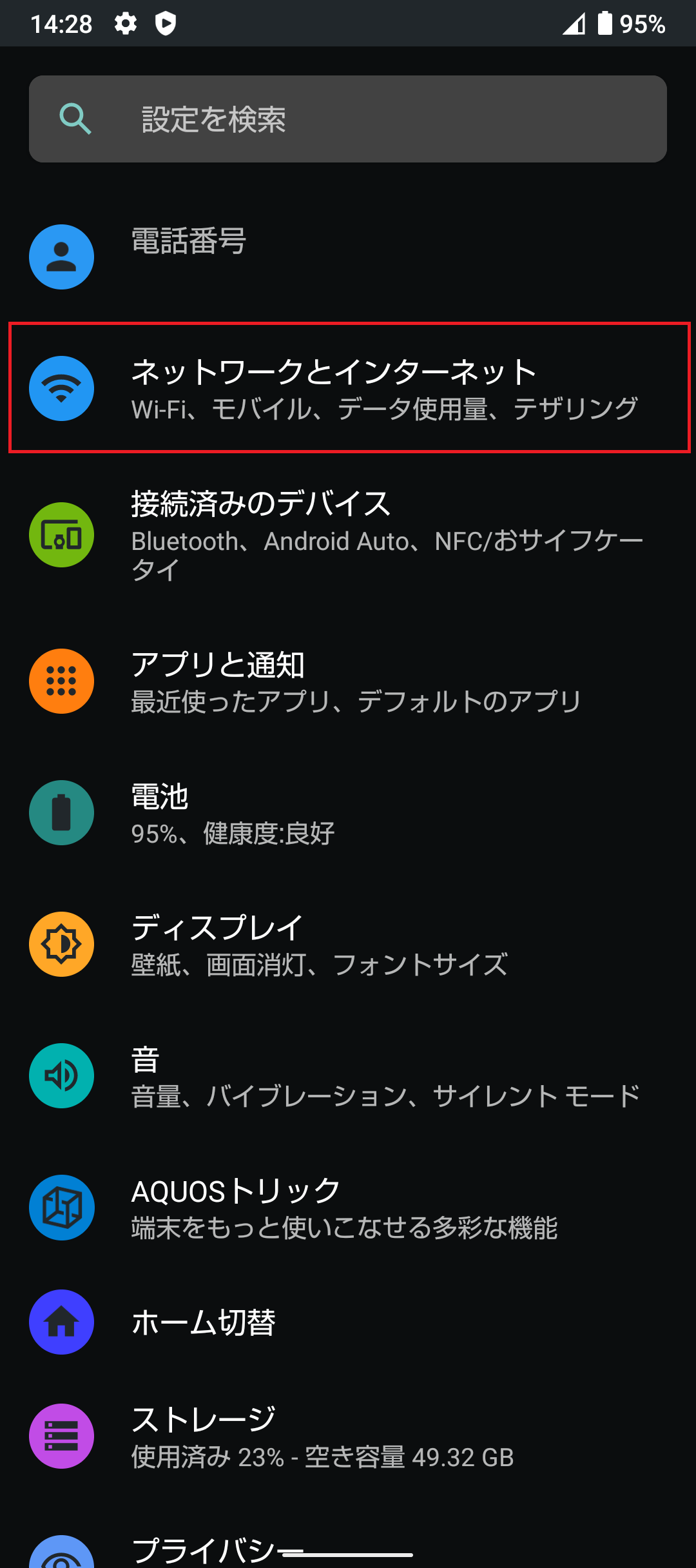Tap the 設定を検索 search field

click(348, 119)
